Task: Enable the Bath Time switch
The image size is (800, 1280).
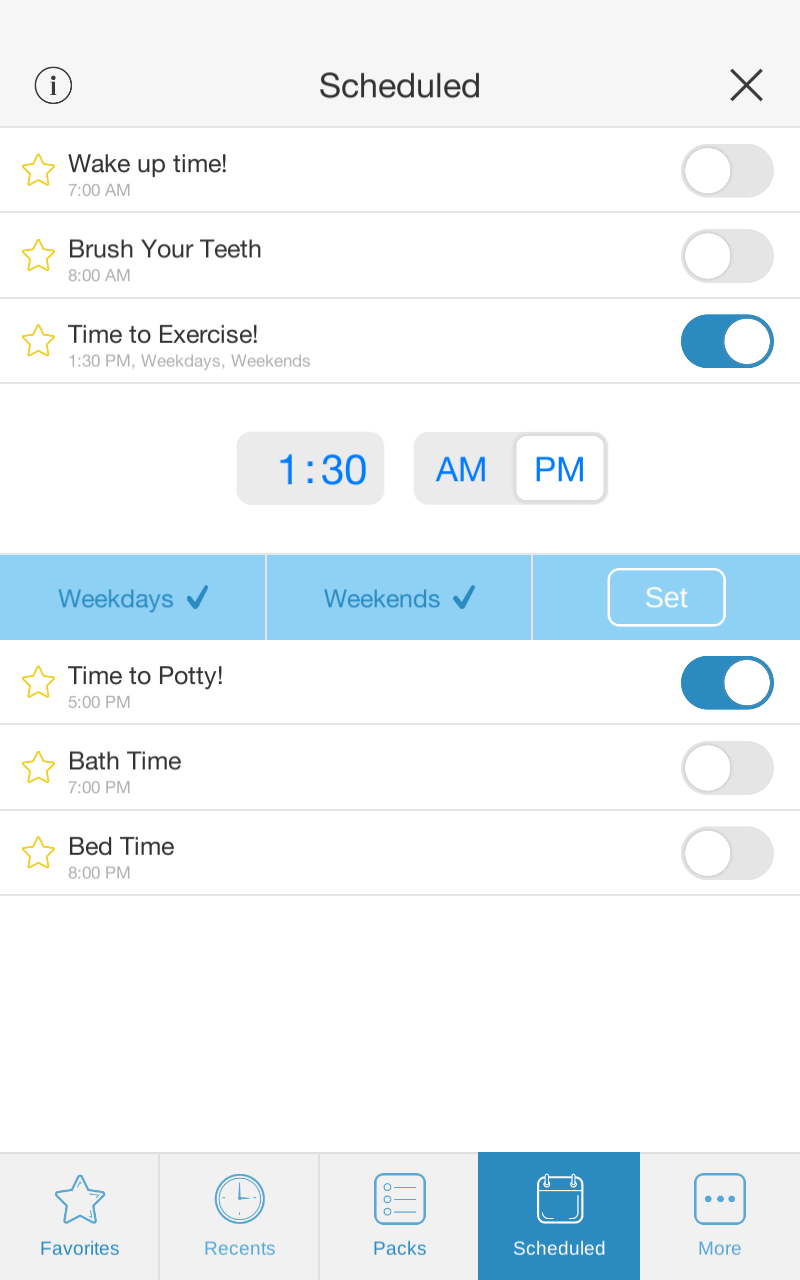Action: [727, 768]
